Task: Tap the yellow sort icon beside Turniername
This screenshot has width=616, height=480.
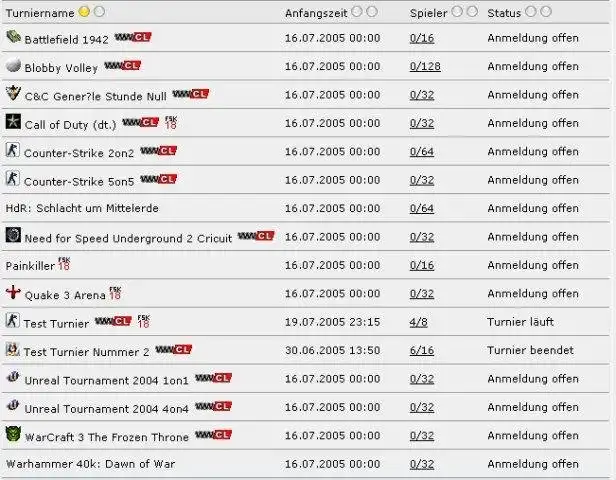Action: (84, 12)
